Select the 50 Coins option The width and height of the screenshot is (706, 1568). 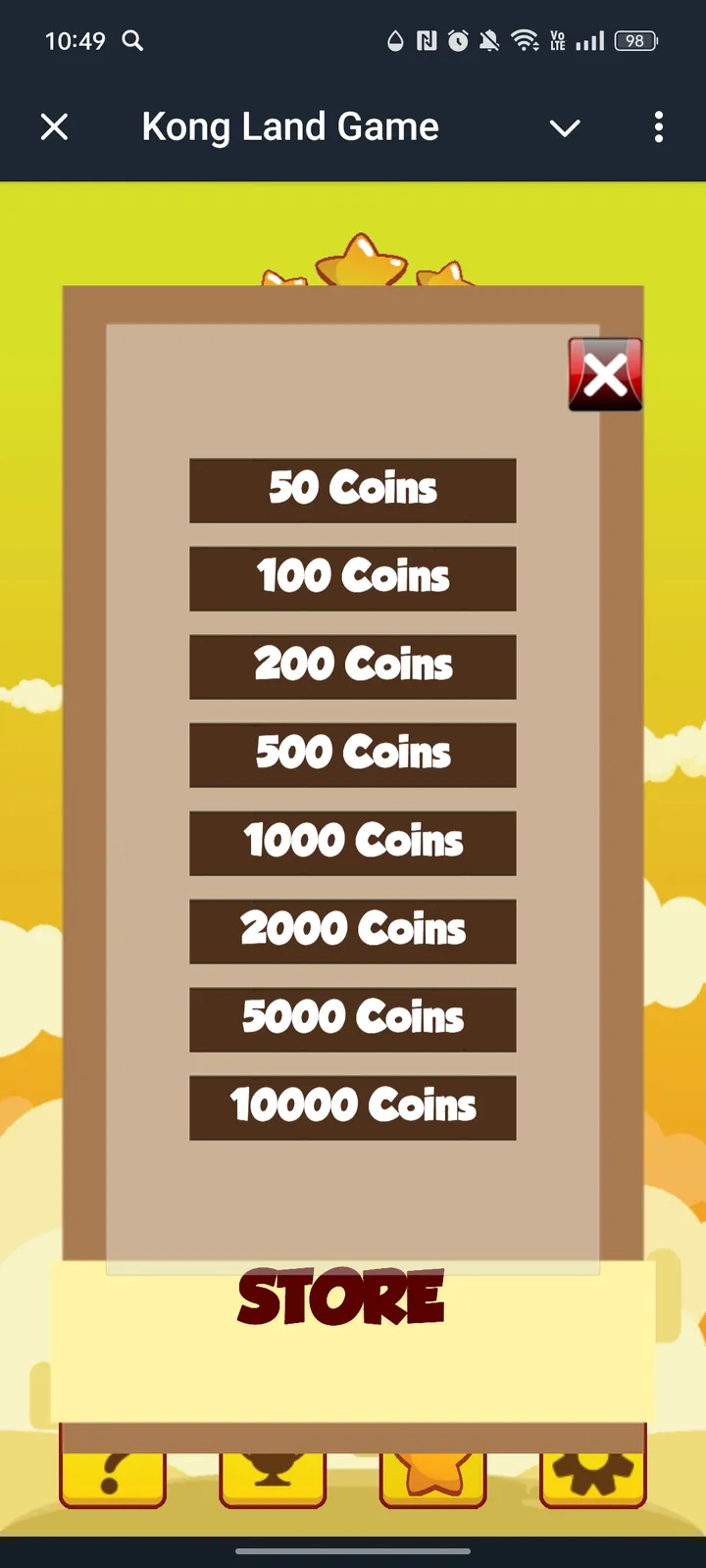353,489
